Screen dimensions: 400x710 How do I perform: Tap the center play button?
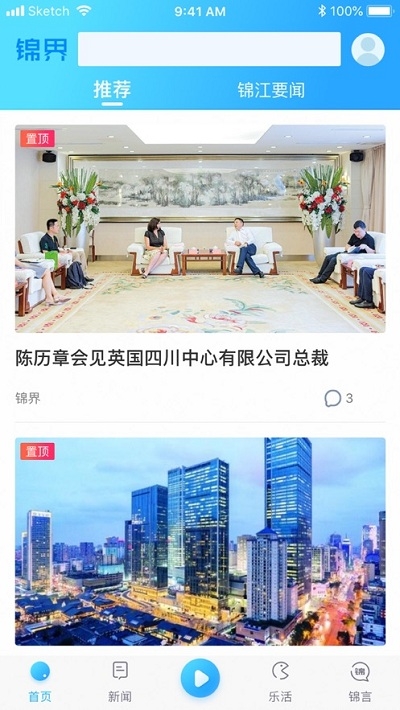pos(200,678)
